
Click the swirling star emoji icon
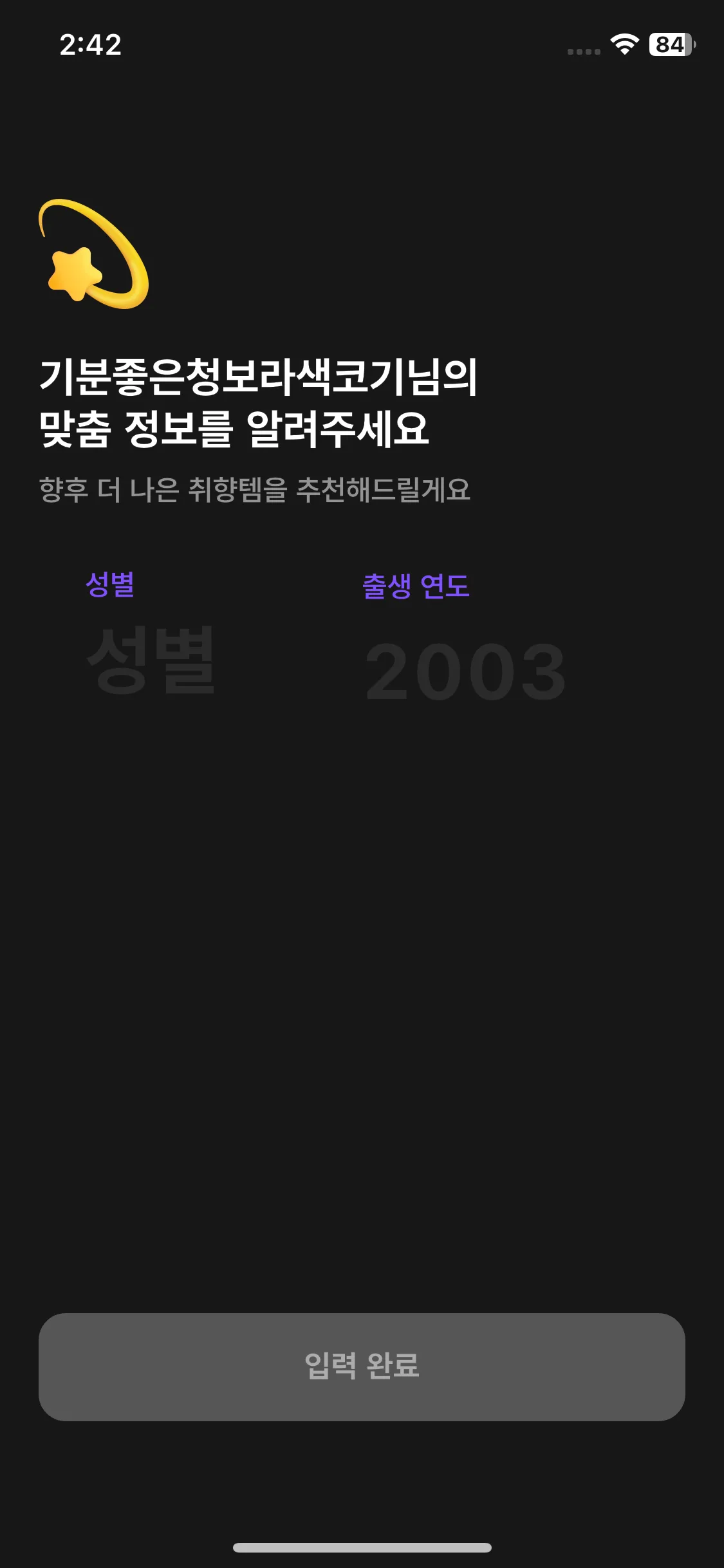93,251
